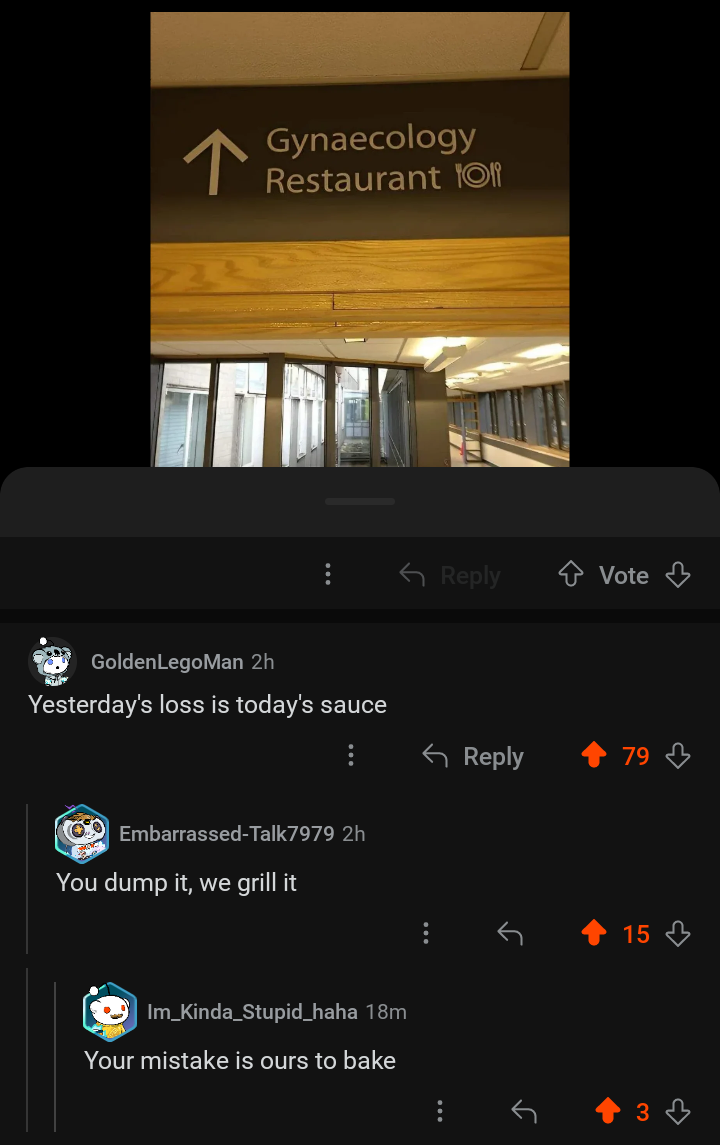Upvote Im_Kinda_Stupid_haha's bake comment
The width and height of the screenshot is (720, 1145).
tap(609, 1111)
